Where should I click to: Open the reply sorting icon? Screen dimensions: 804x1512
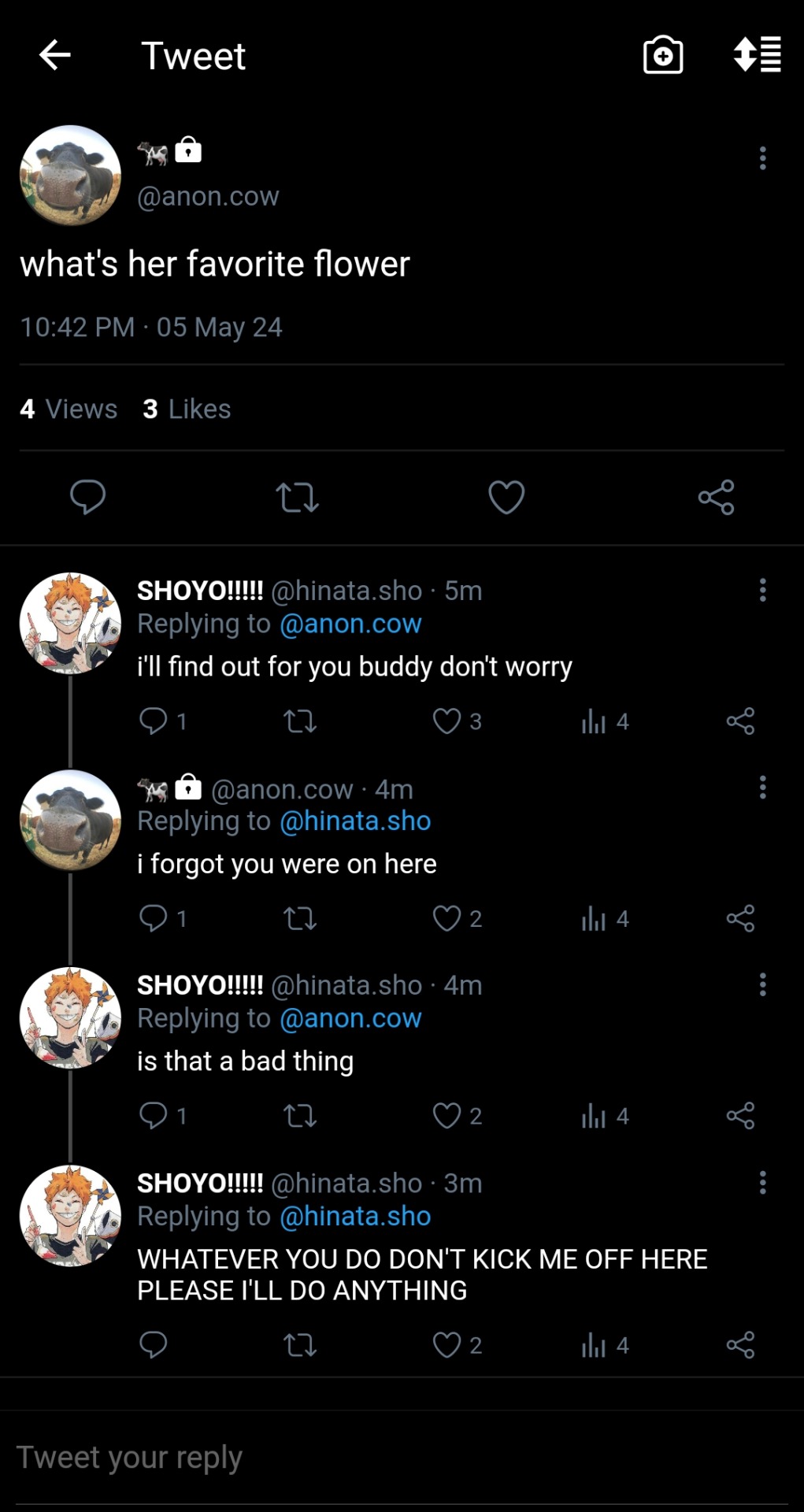[x=757, y=55]
